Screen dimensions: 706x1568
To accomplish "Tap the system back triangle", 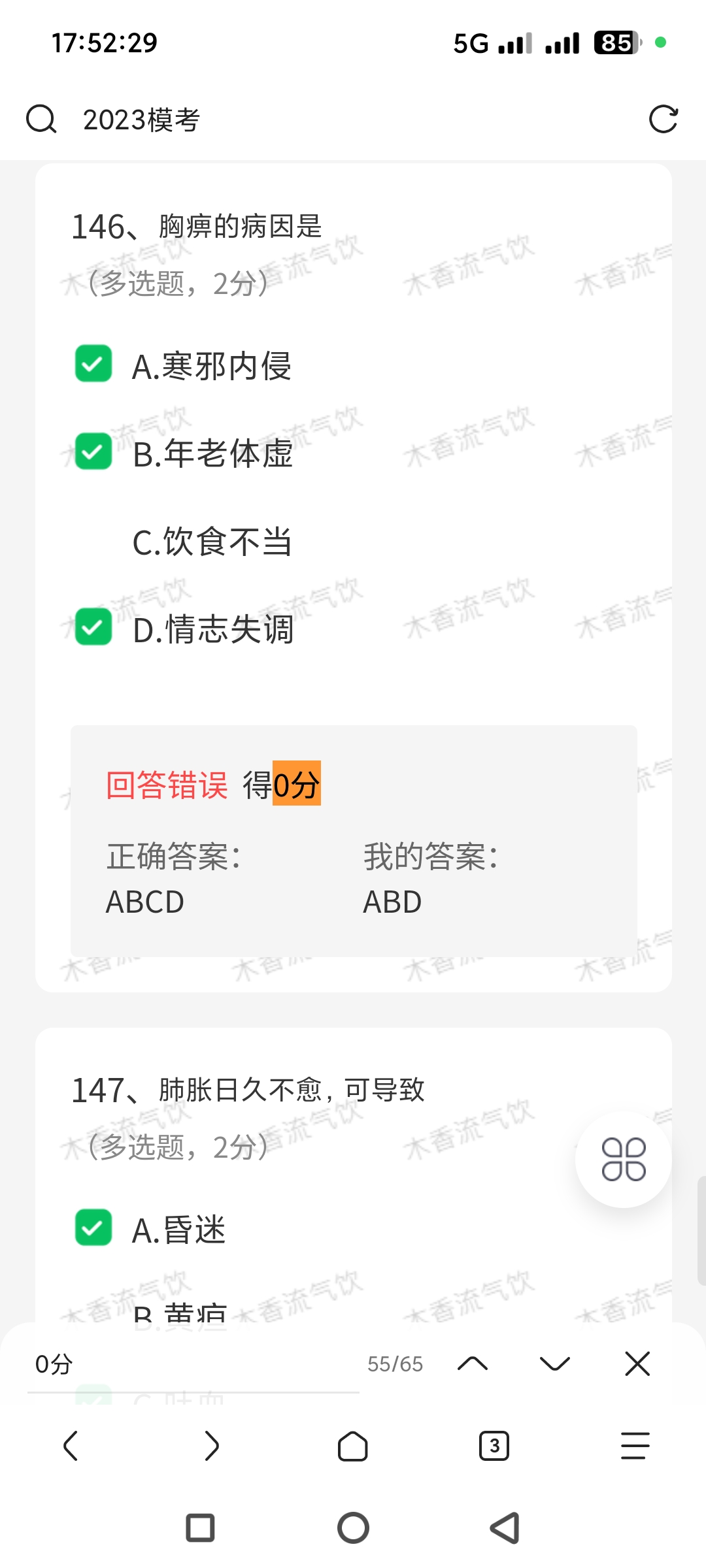I will click(x=505, y=1528).
